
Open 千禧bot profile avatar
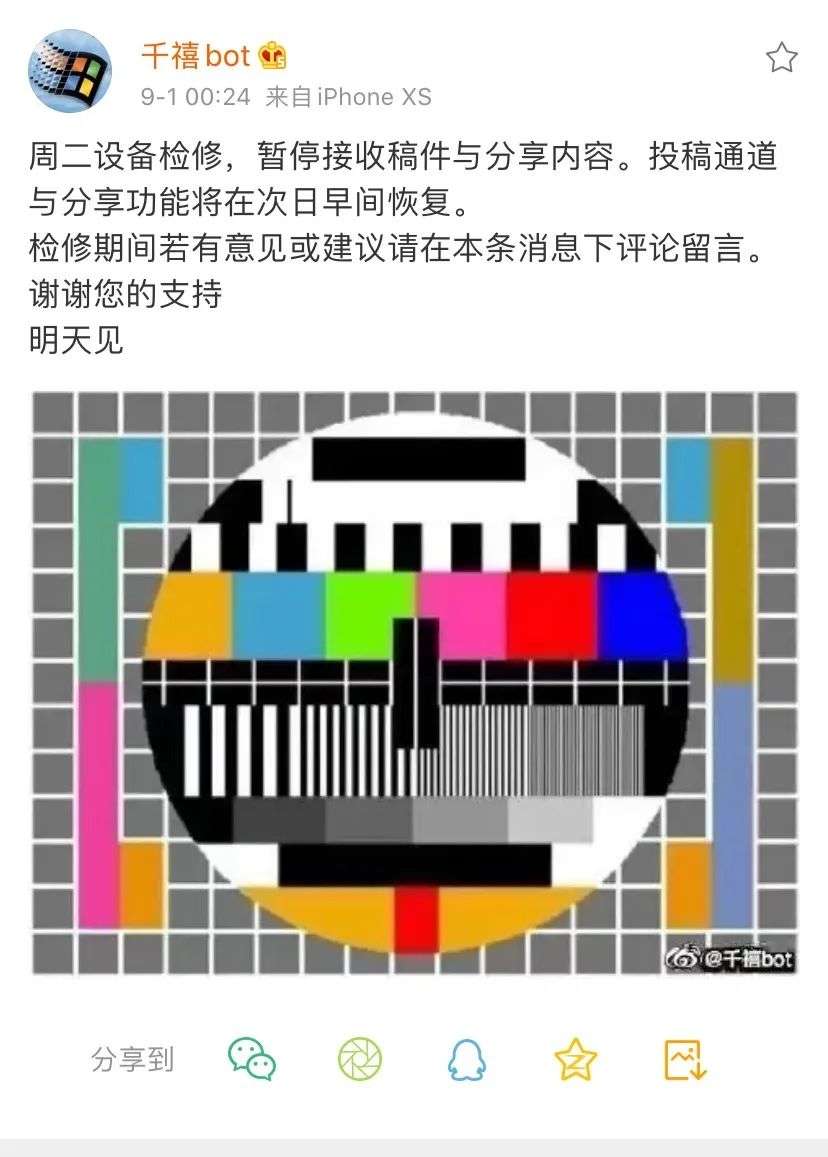tap(71, 71)
